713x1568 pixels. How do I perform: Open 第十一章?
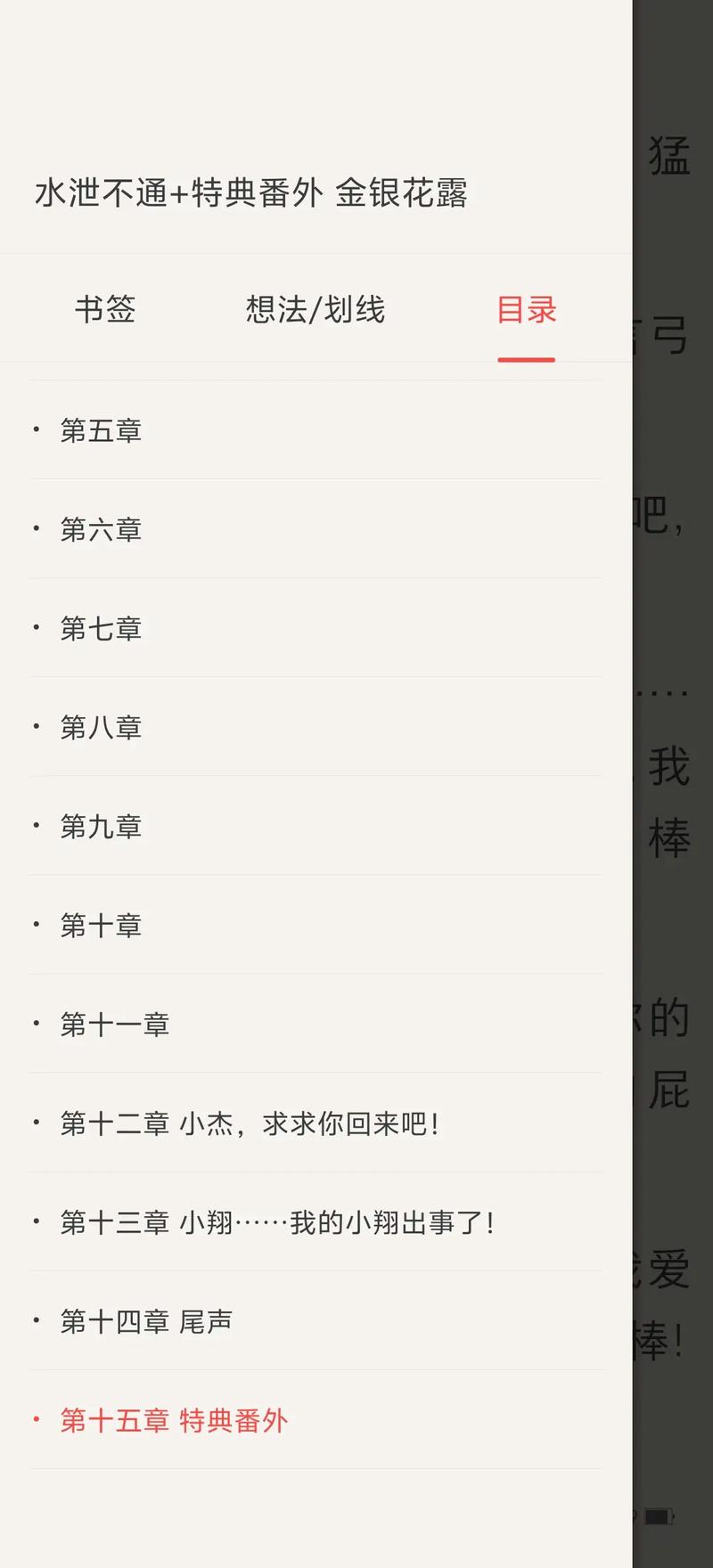(316, 1024)
